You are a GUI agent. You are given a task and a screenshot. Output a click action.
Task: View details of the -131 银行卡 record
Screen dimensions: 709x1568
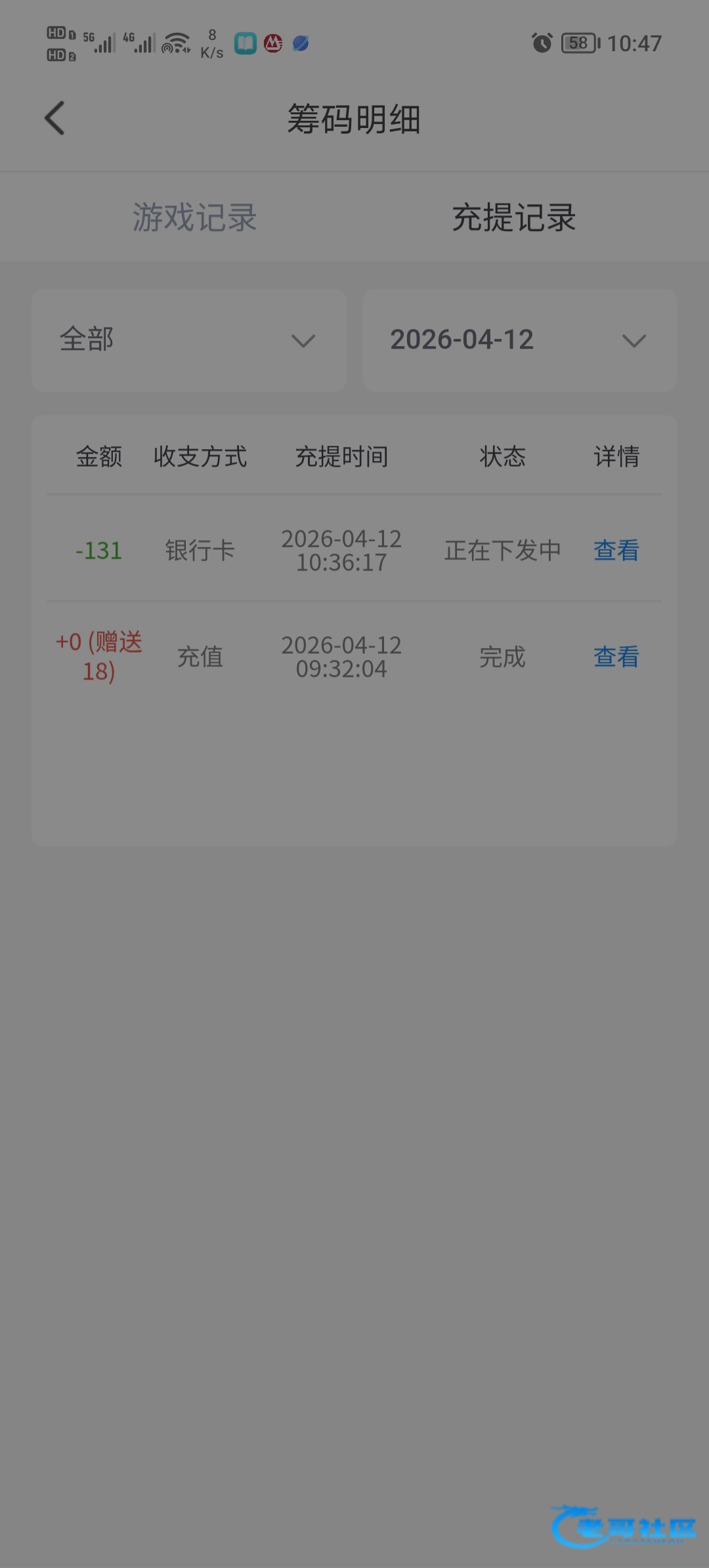616,550
